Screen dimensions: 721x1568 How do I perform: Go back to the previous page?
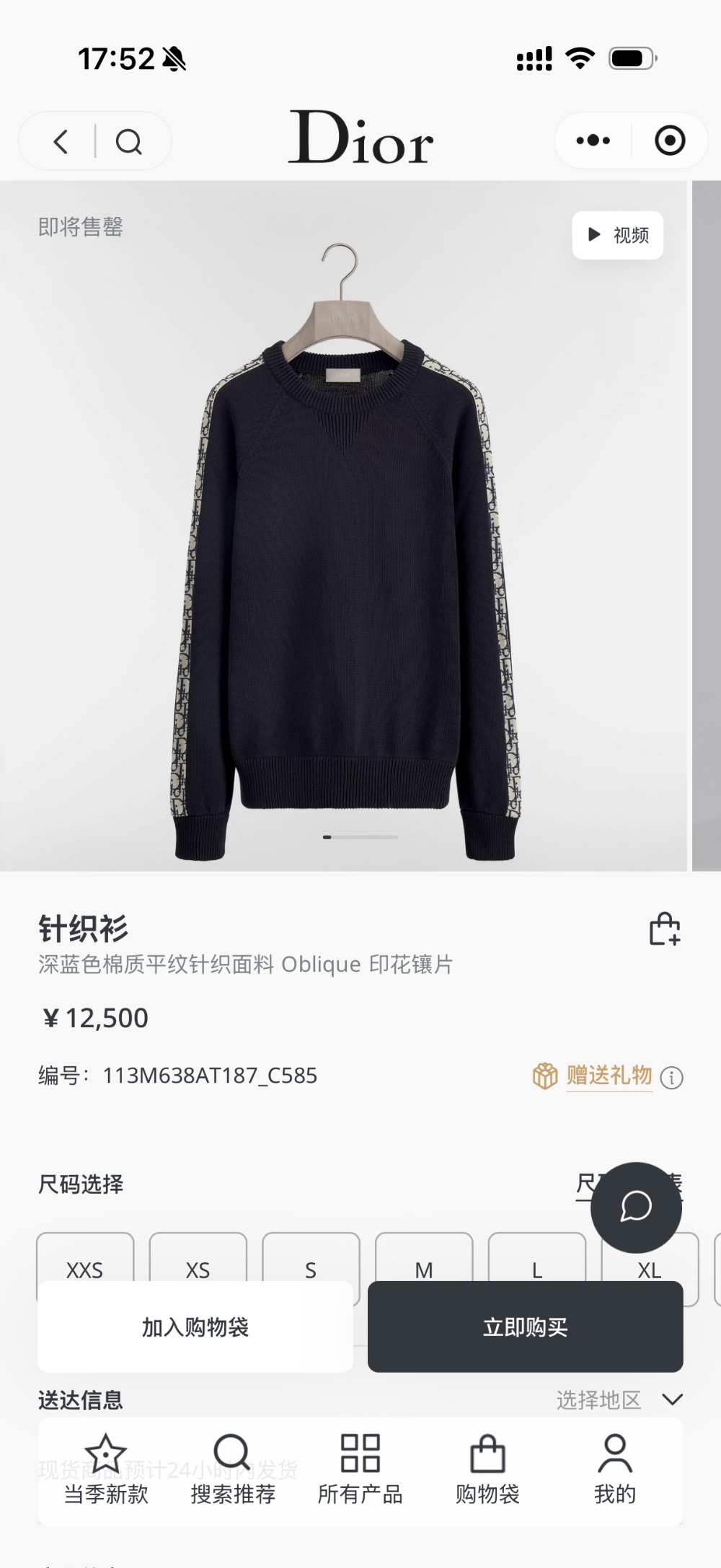click(x=61, y=141)
